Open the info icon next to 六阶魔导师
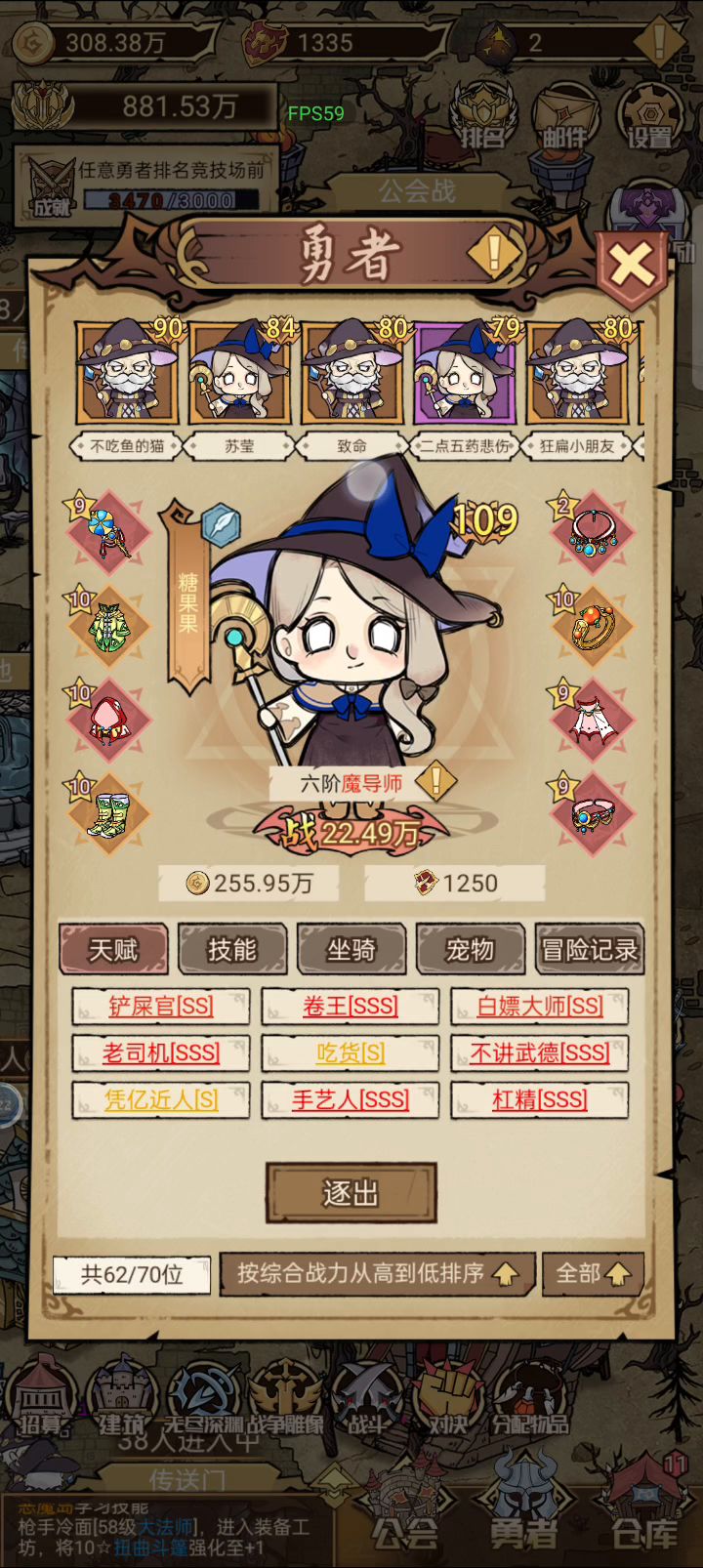Image resolution: width=703 pixels, height=1568 pixels. [x=435, y=781]
